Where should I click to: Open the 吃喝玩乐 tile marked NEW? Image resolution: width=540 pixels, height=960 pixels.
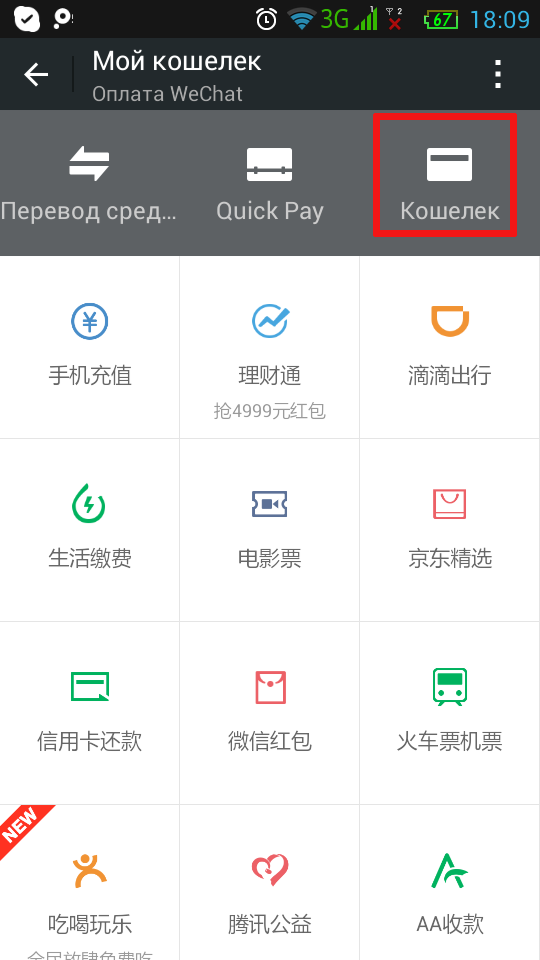click(x=89, y=882)
